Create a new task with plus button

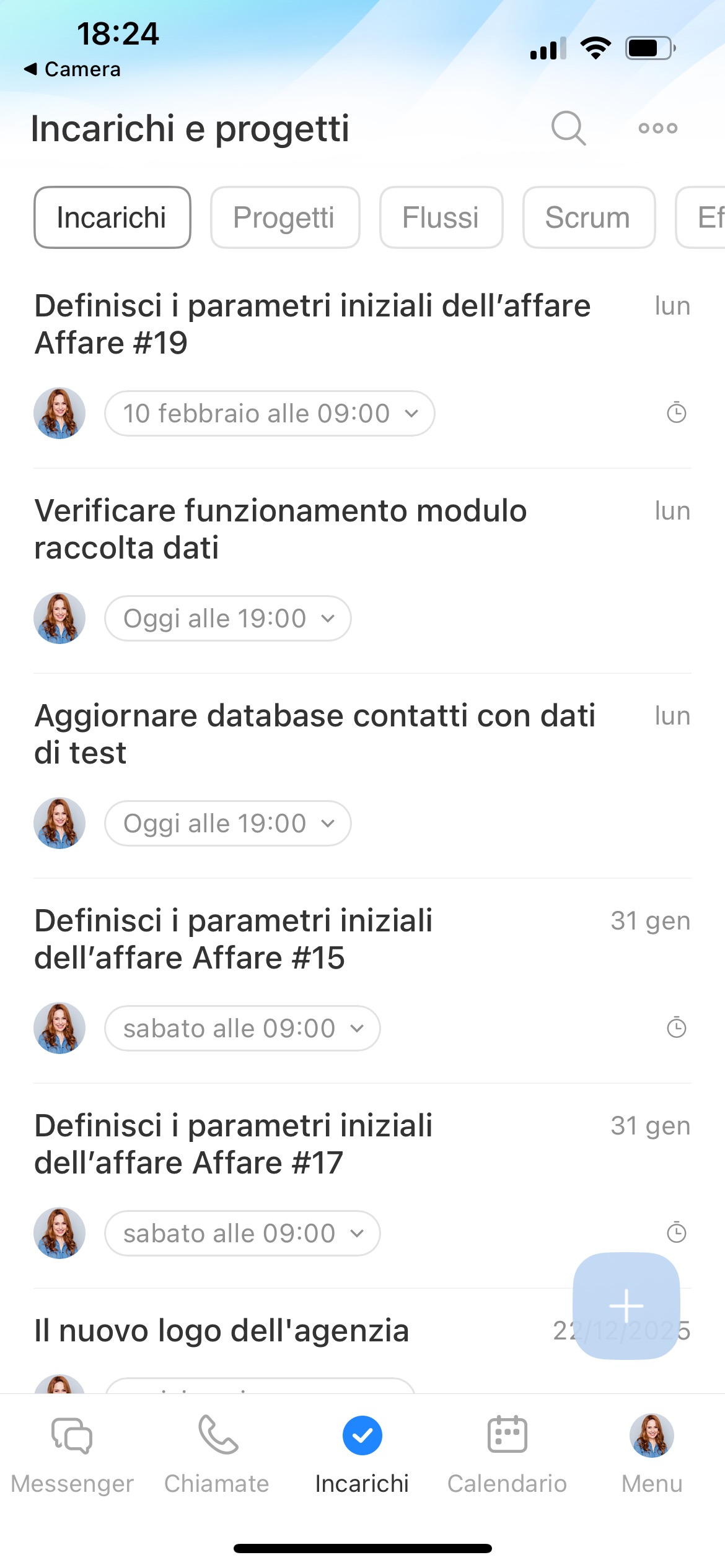[626, 1305]
